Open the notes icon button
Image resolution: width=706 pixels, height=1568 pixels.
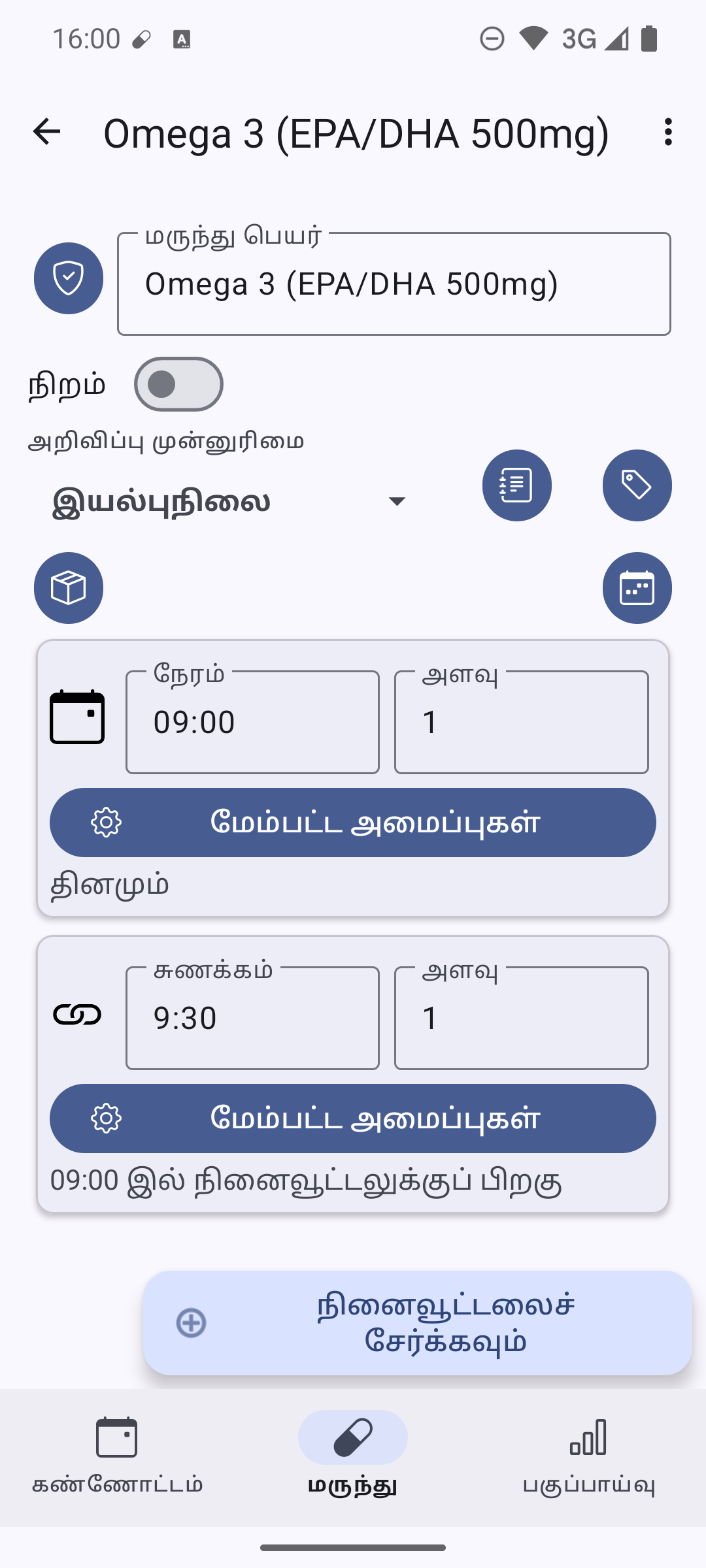516,485
